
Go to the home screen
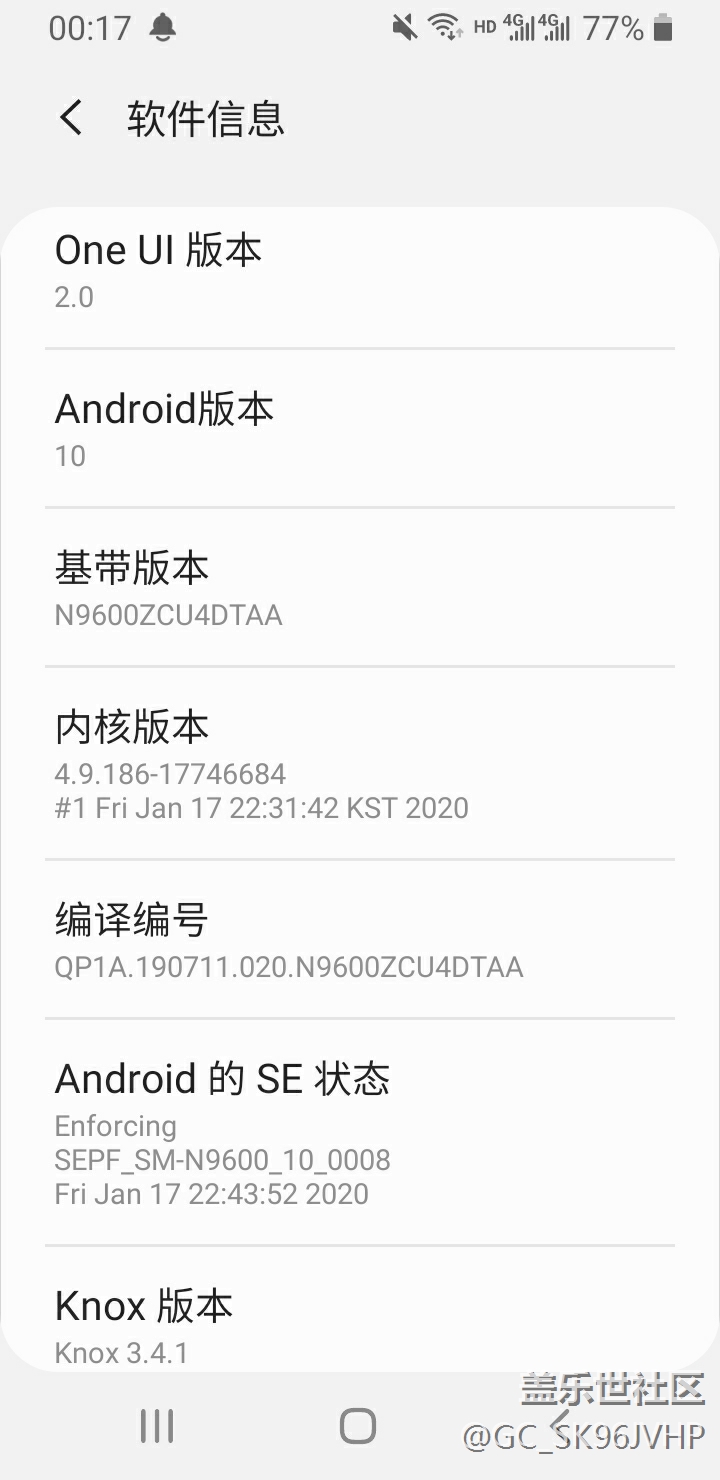358,1426
